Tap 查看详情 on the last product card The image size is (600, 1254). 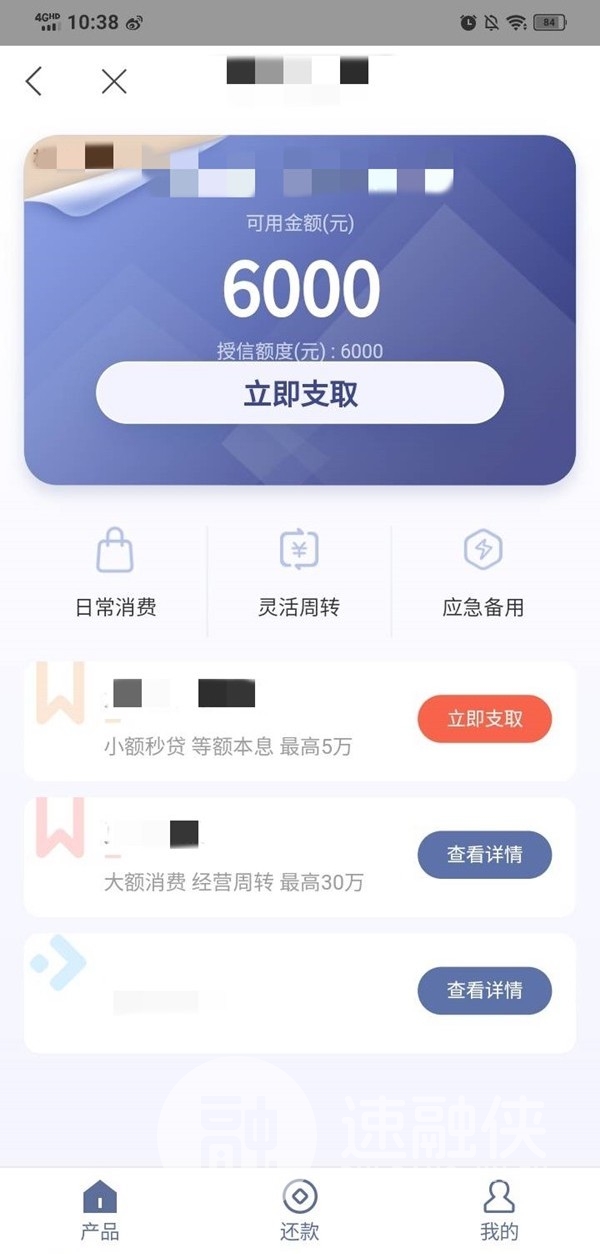point(484,991)
